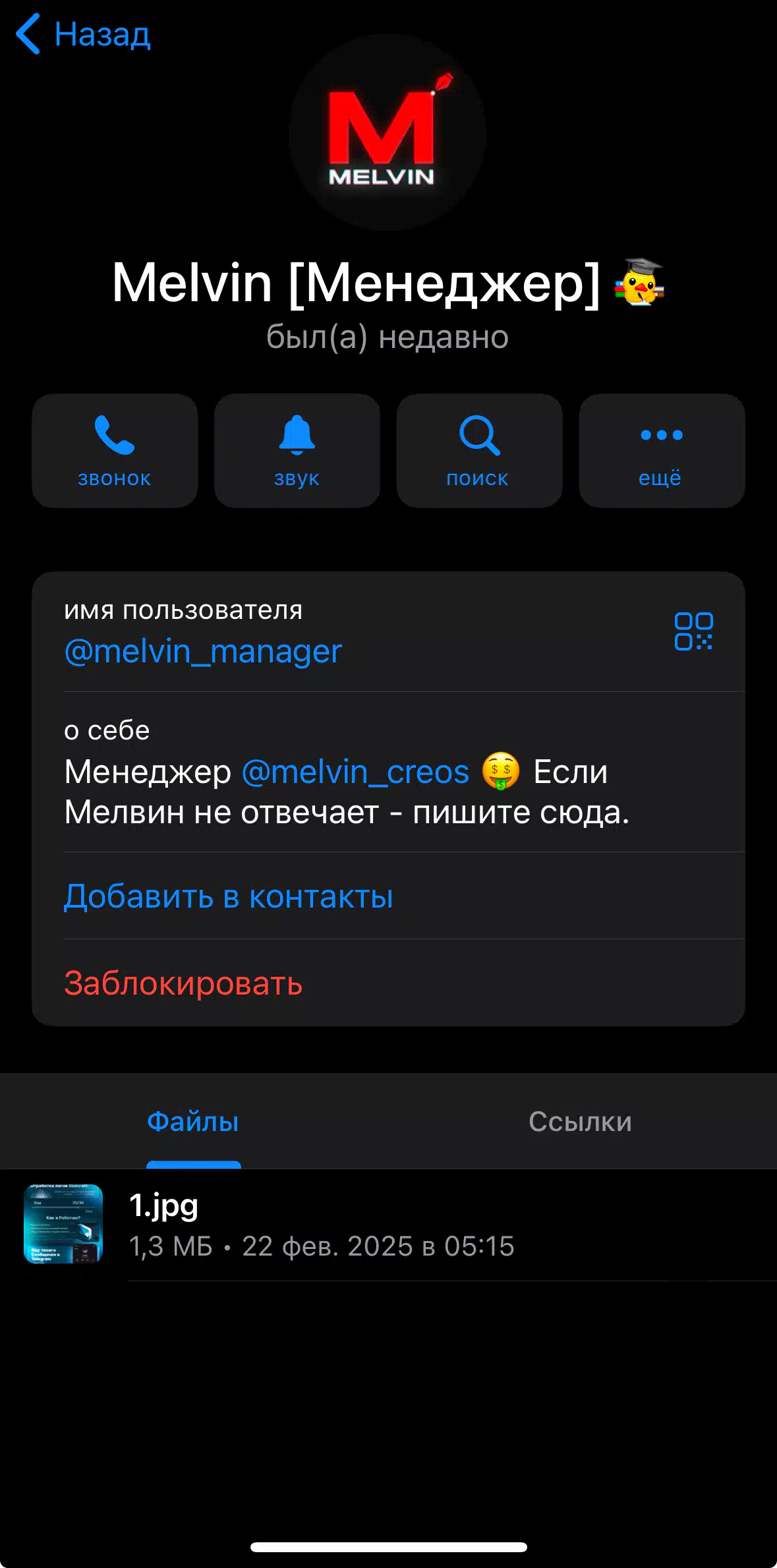Switch to the Ссылки tab

[x=580, y=1122]
